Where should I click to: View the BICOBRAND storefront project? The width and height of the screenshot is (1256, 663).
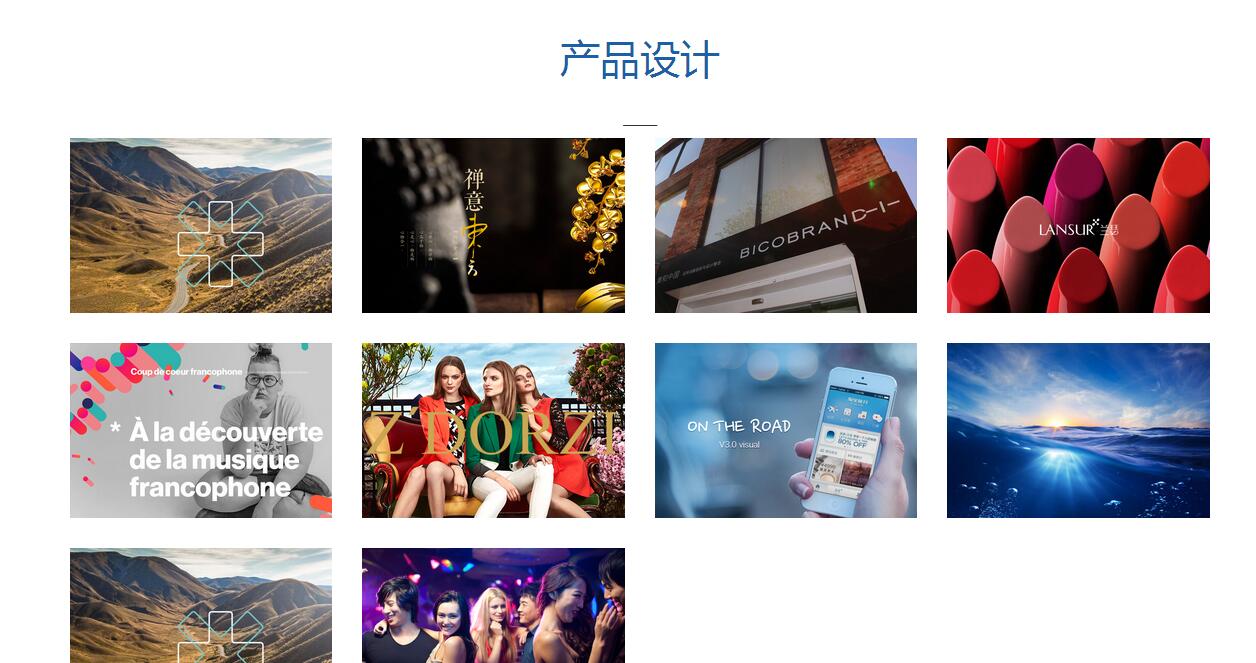click(x=785, y=225)
